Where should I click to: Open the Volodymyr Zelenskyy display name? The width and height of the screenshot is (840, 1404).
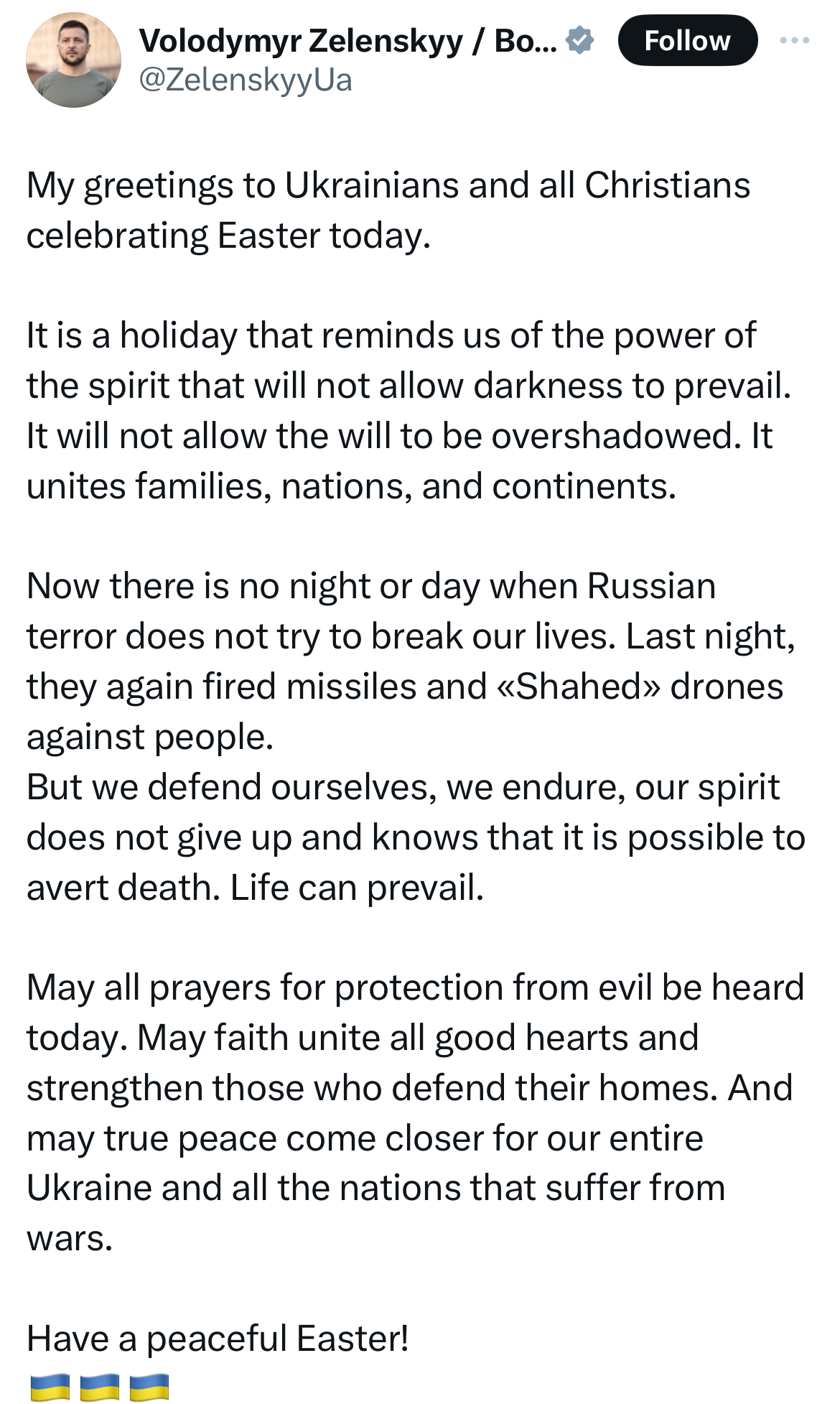coord(347,41)
